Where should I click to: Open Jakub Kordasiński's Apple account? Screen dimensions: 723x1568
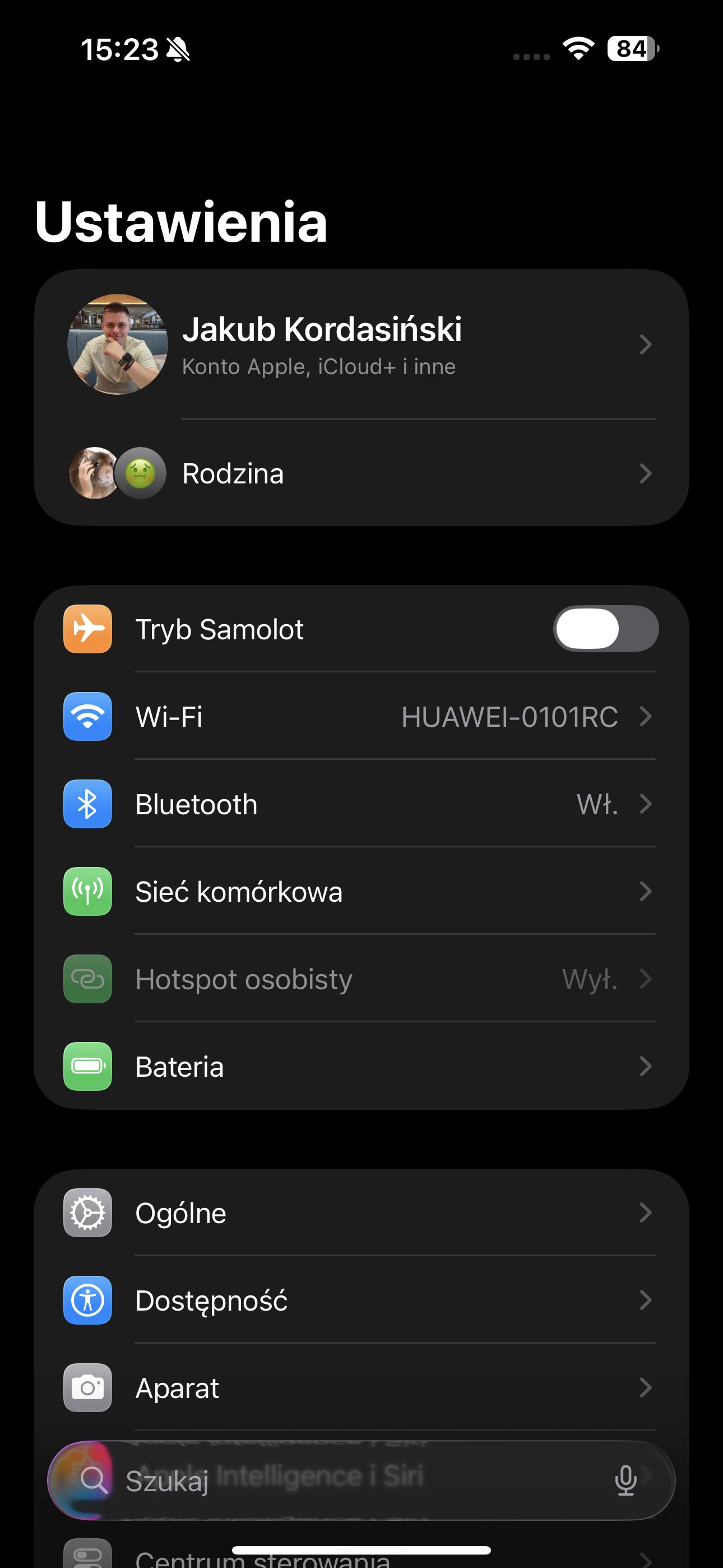361,344
